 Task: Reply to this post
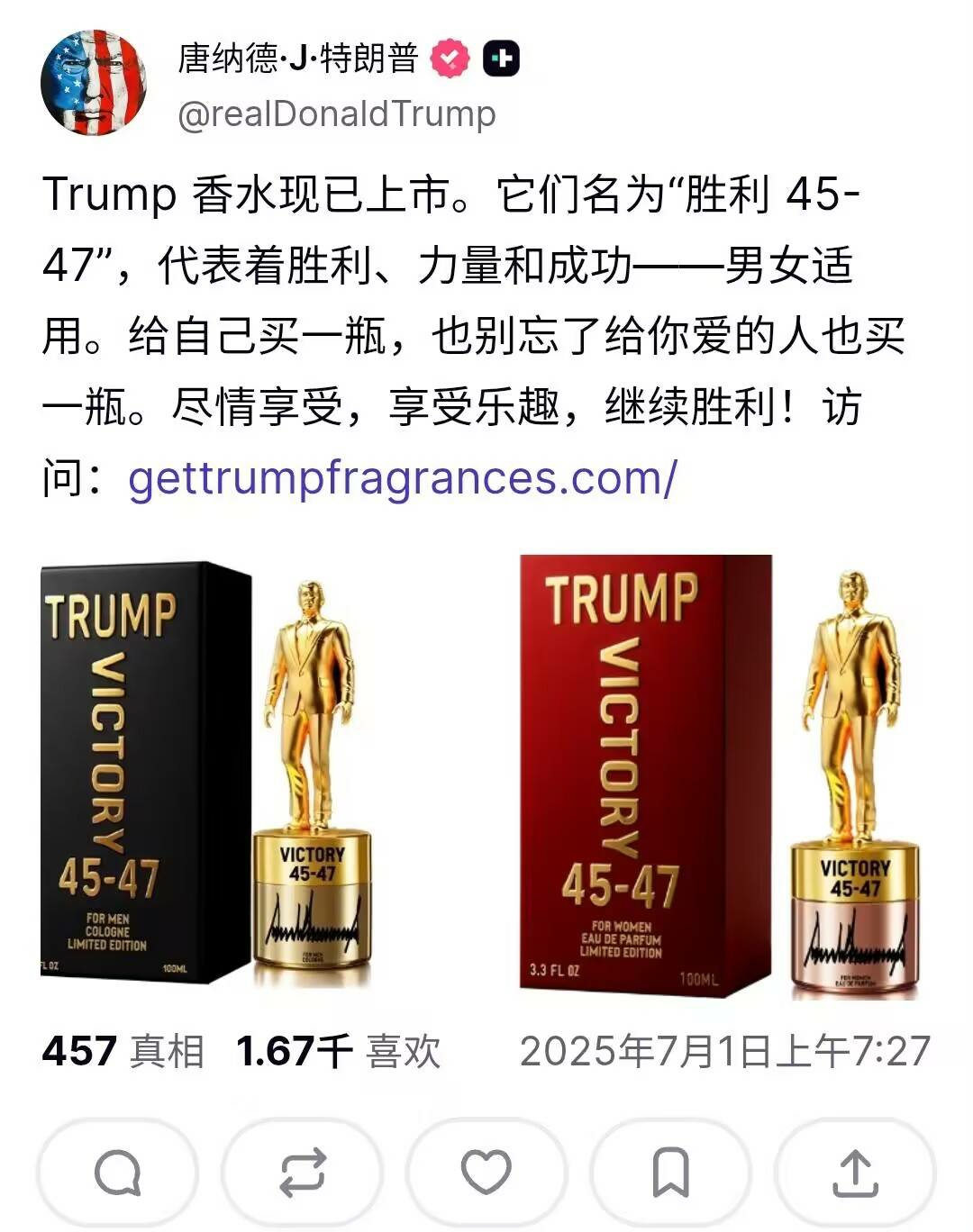pyautogui.click(x=118, y=1173)
